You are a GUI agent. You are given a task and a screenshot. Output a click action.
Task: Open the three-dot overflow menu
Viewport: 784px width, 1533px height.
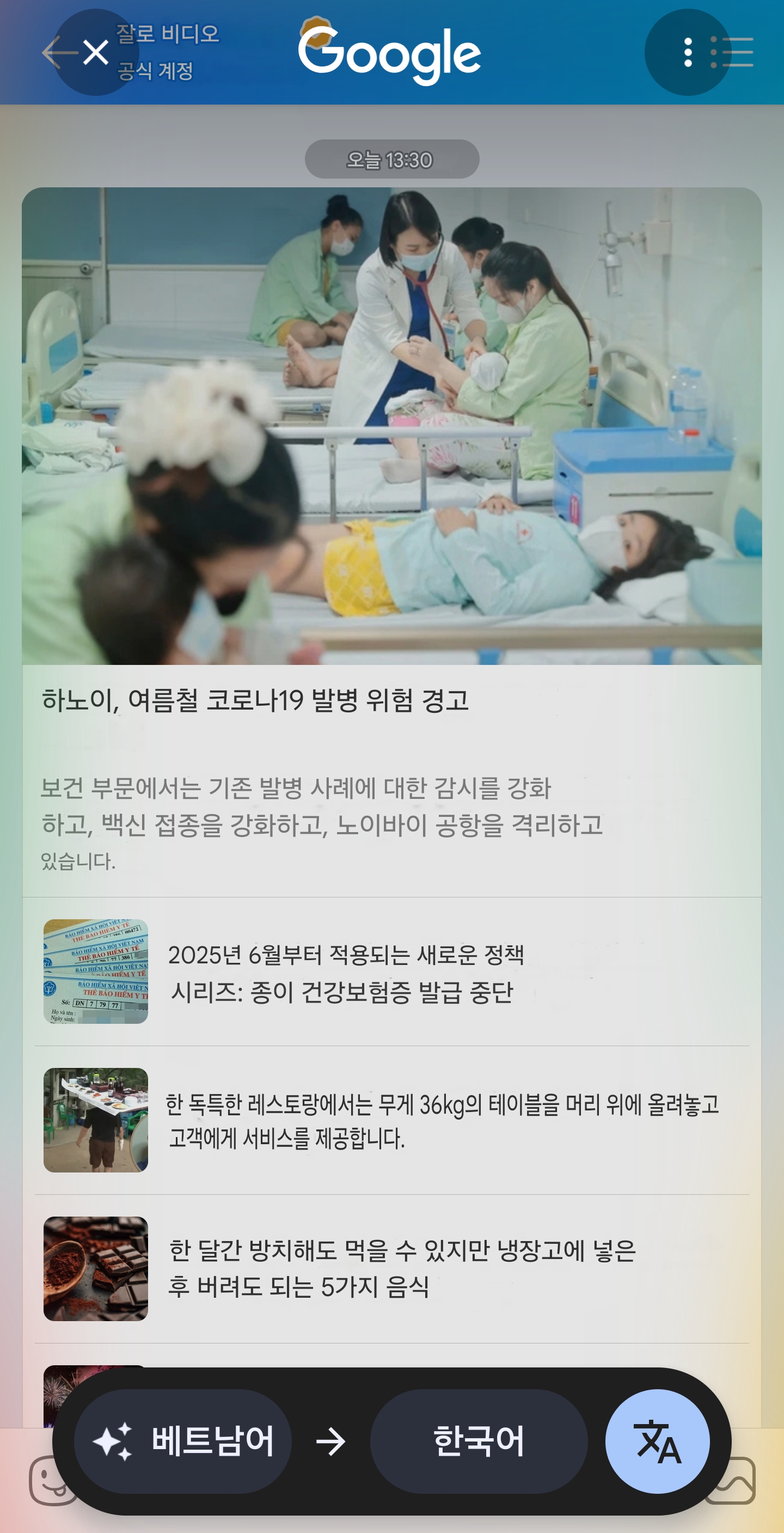click(x=688, y=52)
